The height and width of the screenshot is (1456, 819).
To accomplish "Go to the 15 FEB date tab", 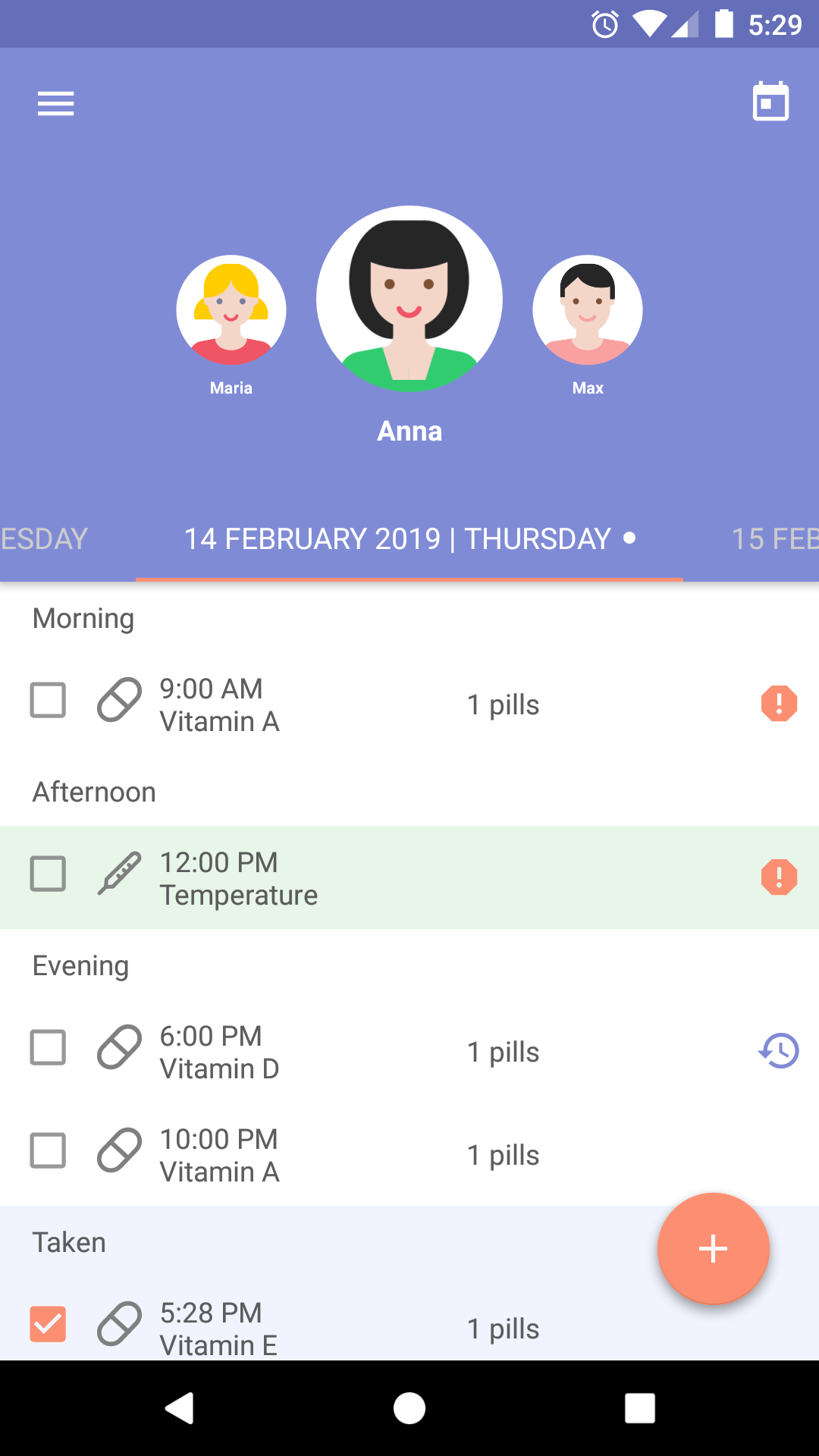I will click(773, 539).
